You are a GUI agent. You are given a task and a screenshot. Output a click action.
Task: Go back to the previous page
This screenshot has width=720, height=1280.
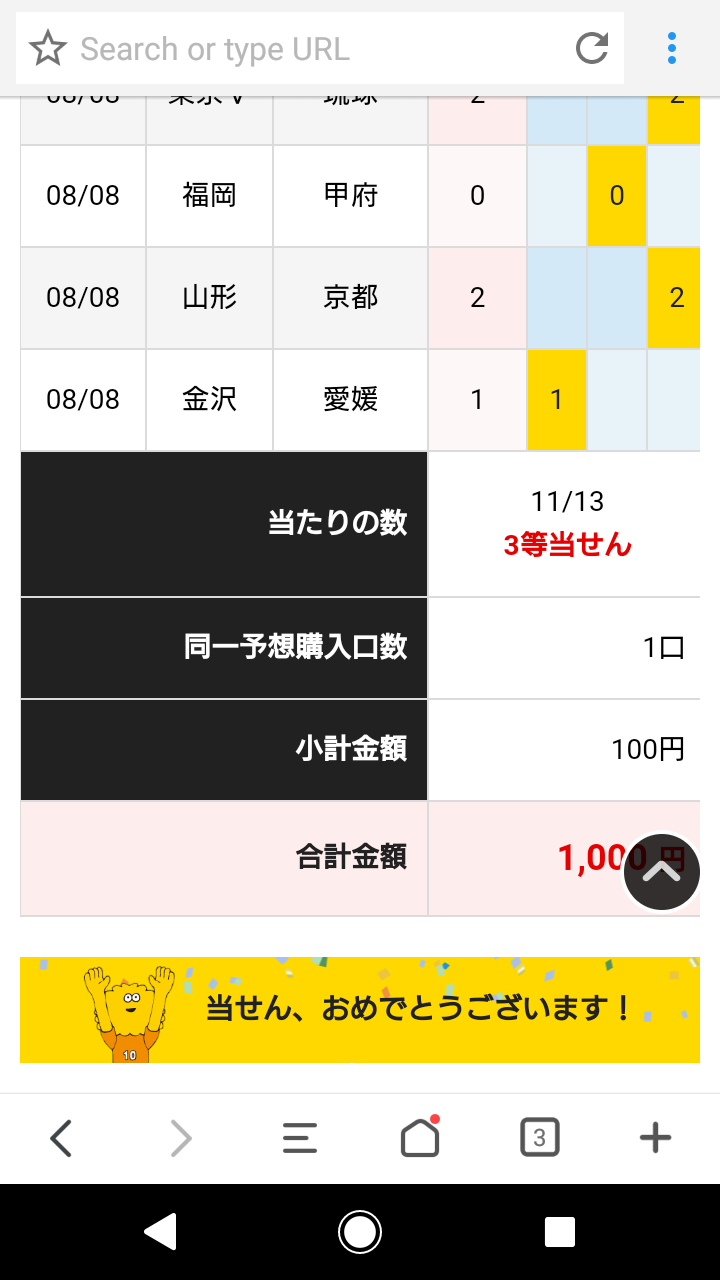(x=61, y=1138)
